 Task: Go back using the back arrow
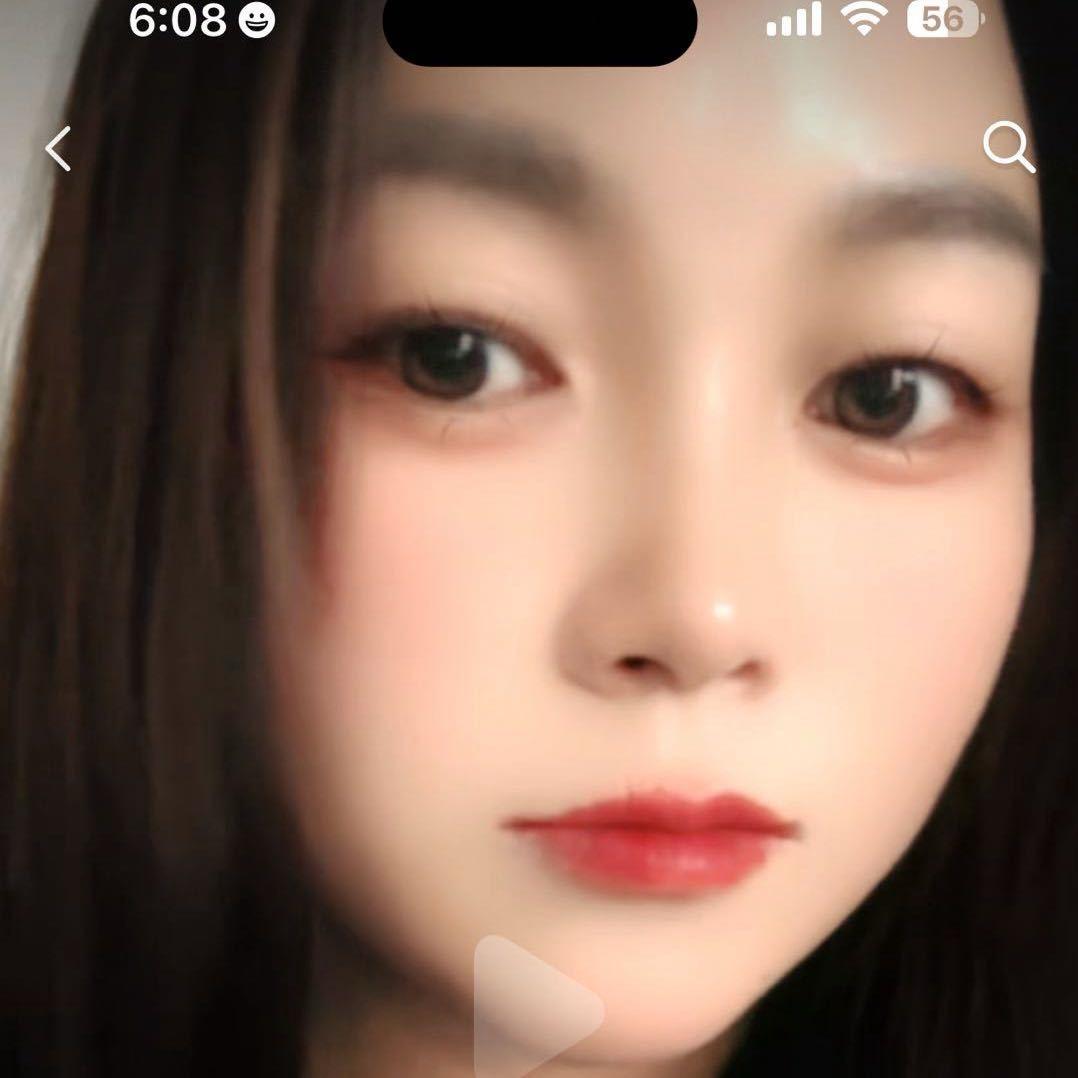pos(58,149)
